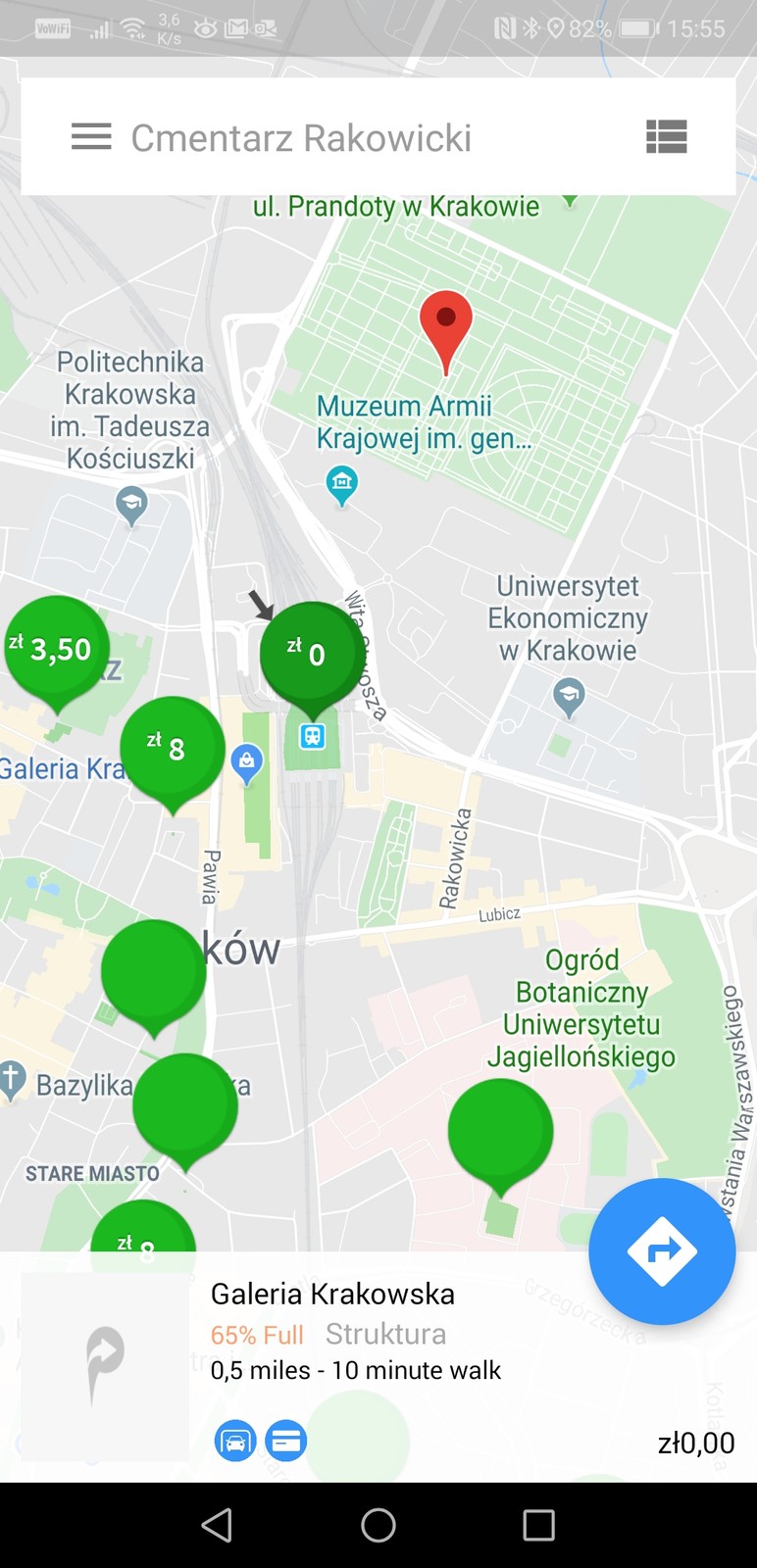Tap the drive-up car icon on the parking card
The image size is (757, 1568).
234,1441
